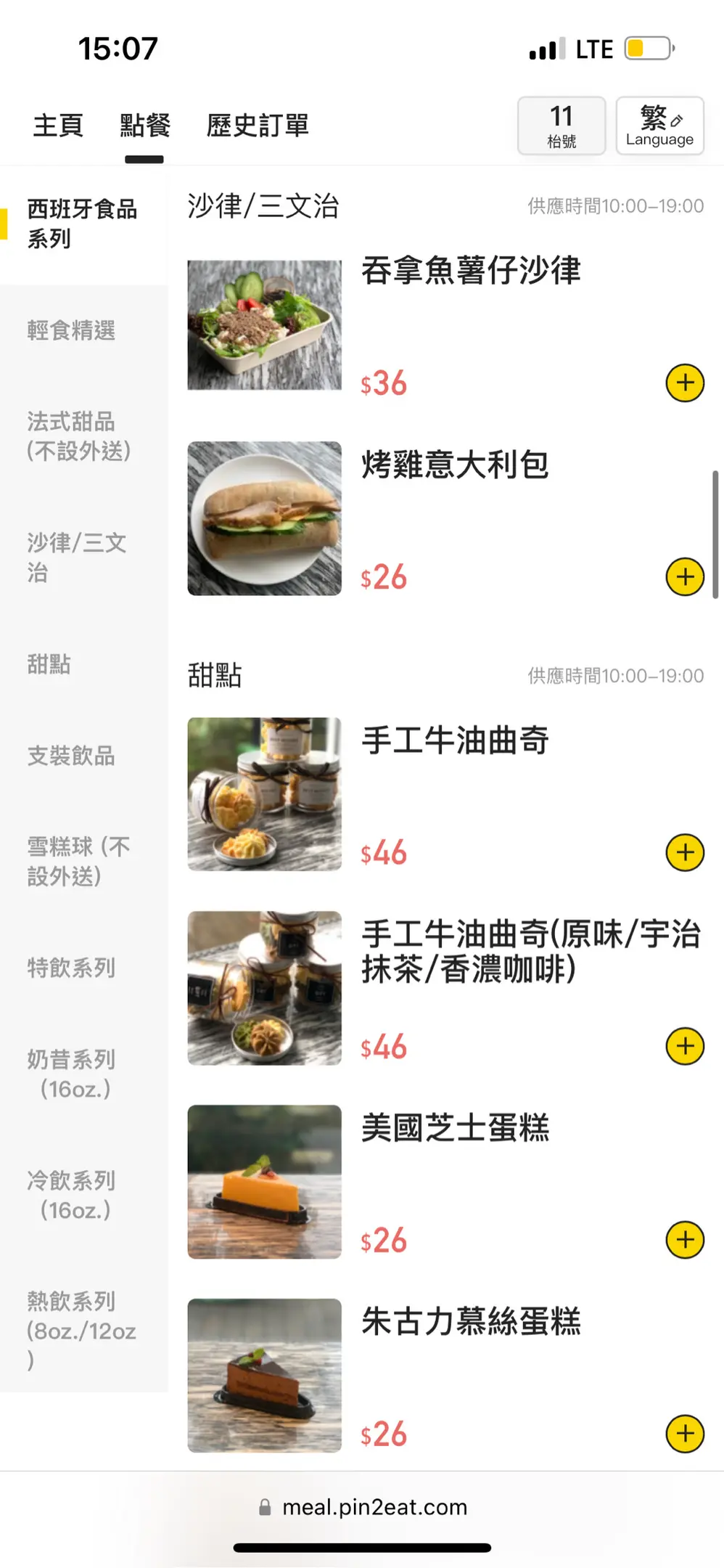Image resolution: width=724 pixels, height=1568 pixels.
Task: Jump to 法式甜品(不設外送) category
Action: tap(78, 436)
